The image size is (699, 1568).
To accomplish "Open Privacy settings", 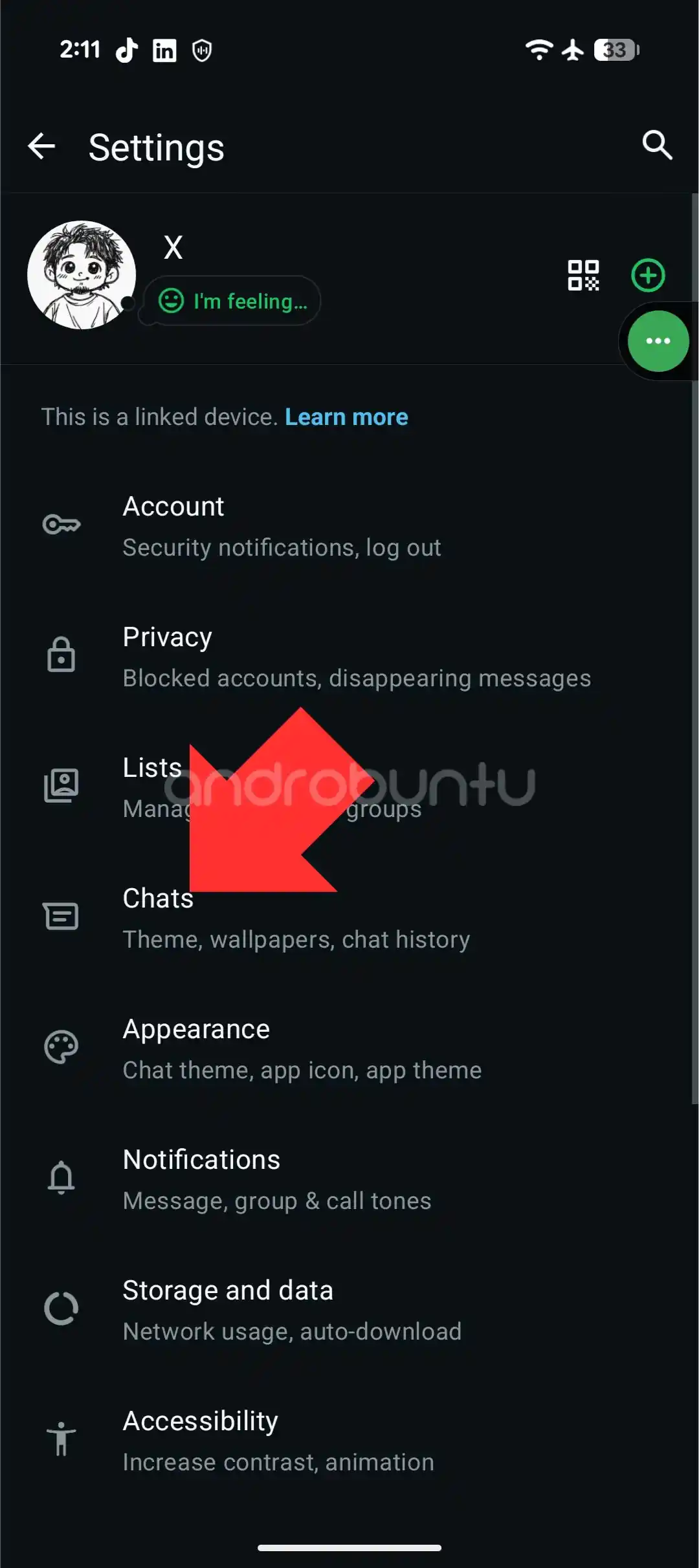I will click(349, 657).
